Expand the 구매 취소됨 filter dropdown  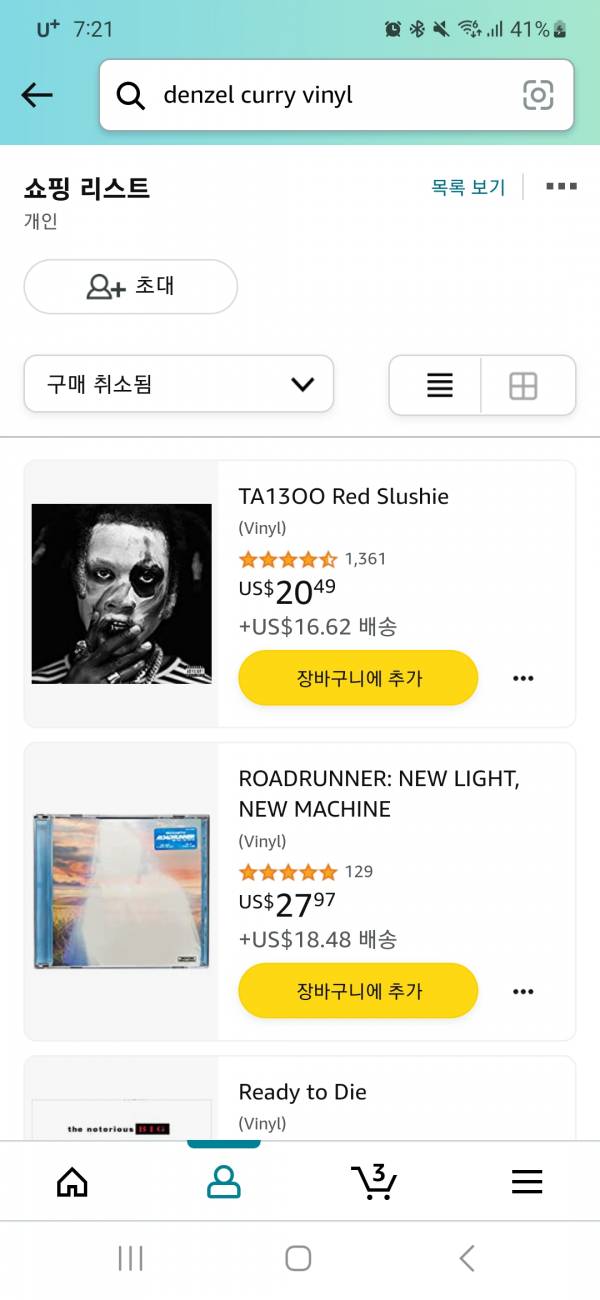(179, 384)
